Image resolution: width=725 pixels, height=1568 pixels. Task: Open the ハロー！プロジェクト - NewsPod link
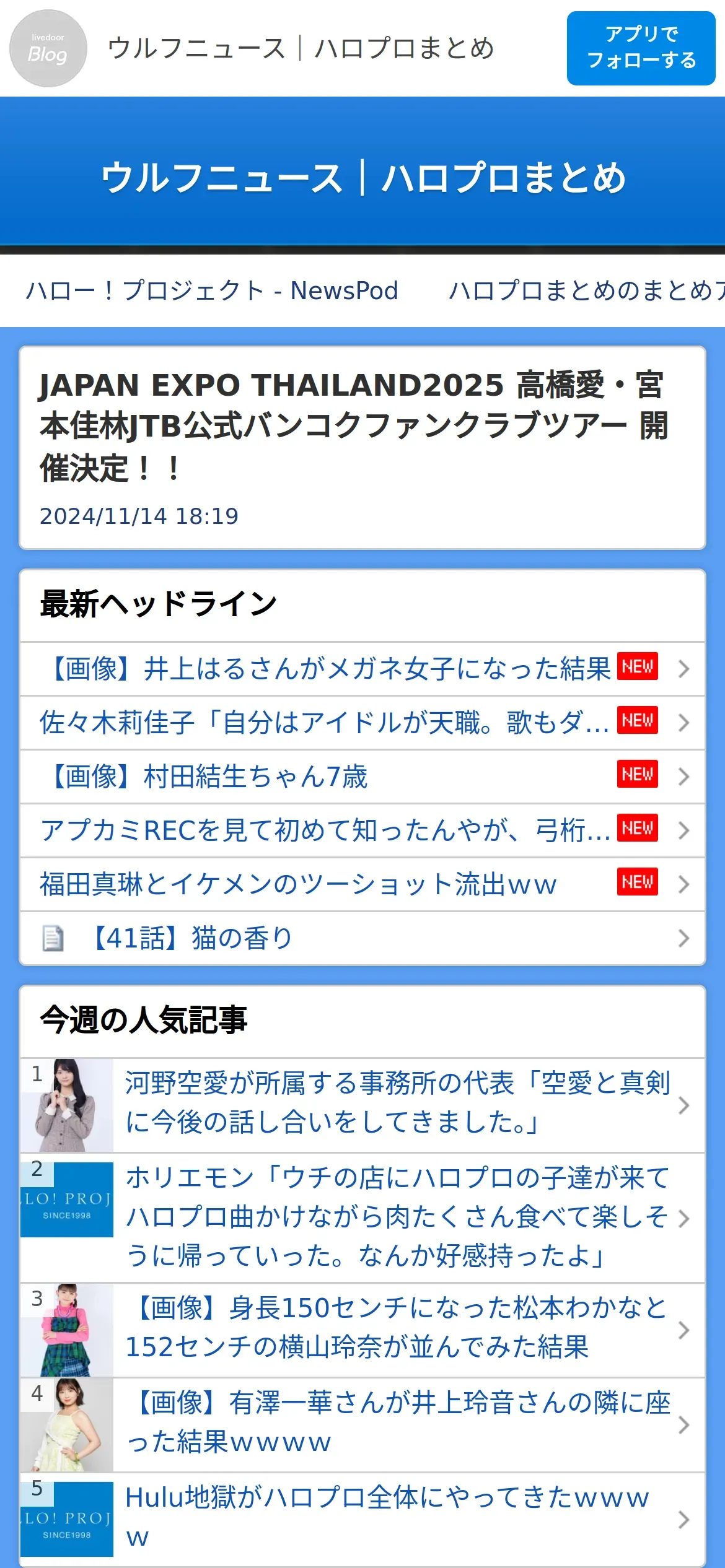point(212,290)
